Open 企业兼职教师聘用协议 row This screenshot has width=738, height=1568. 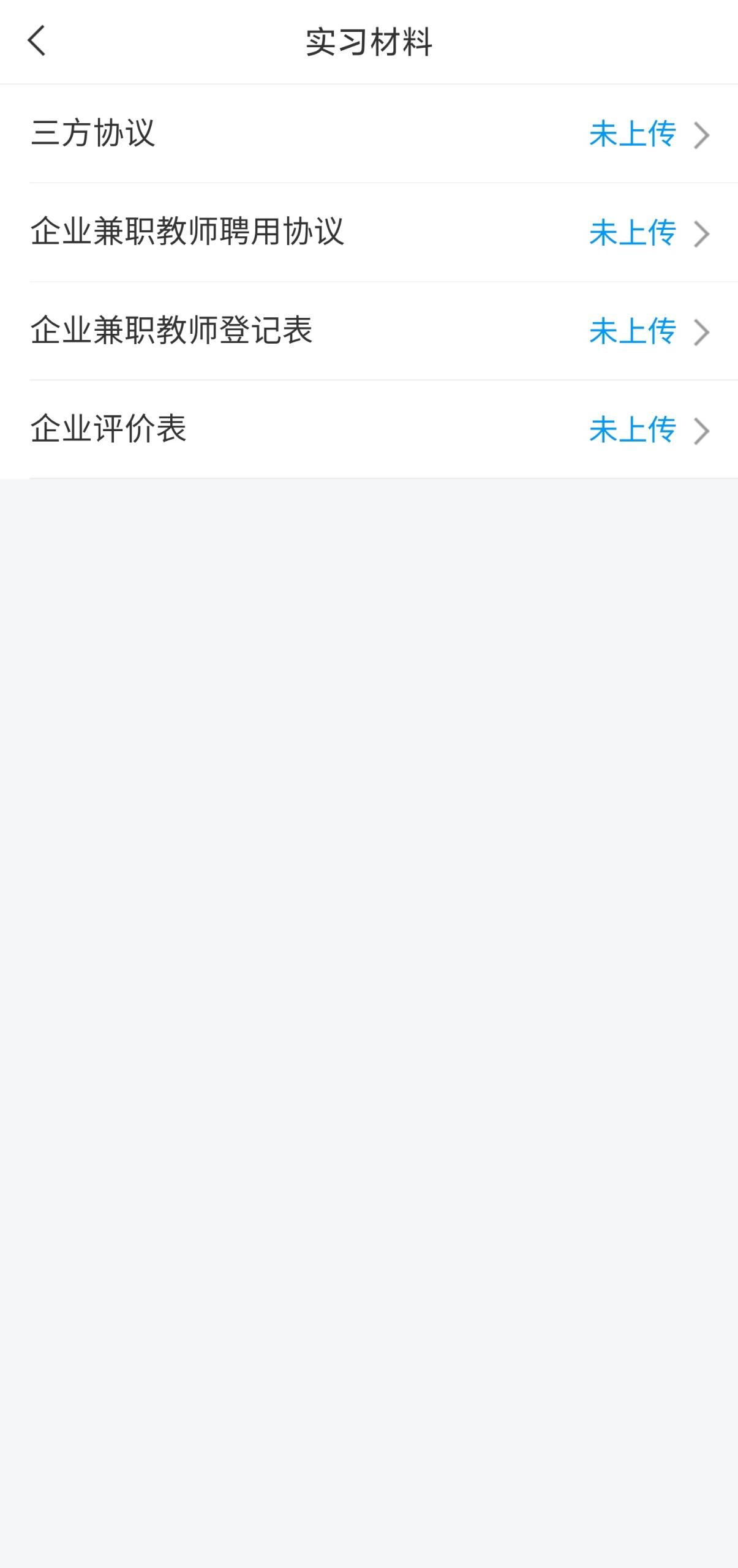tap(369, 233)
